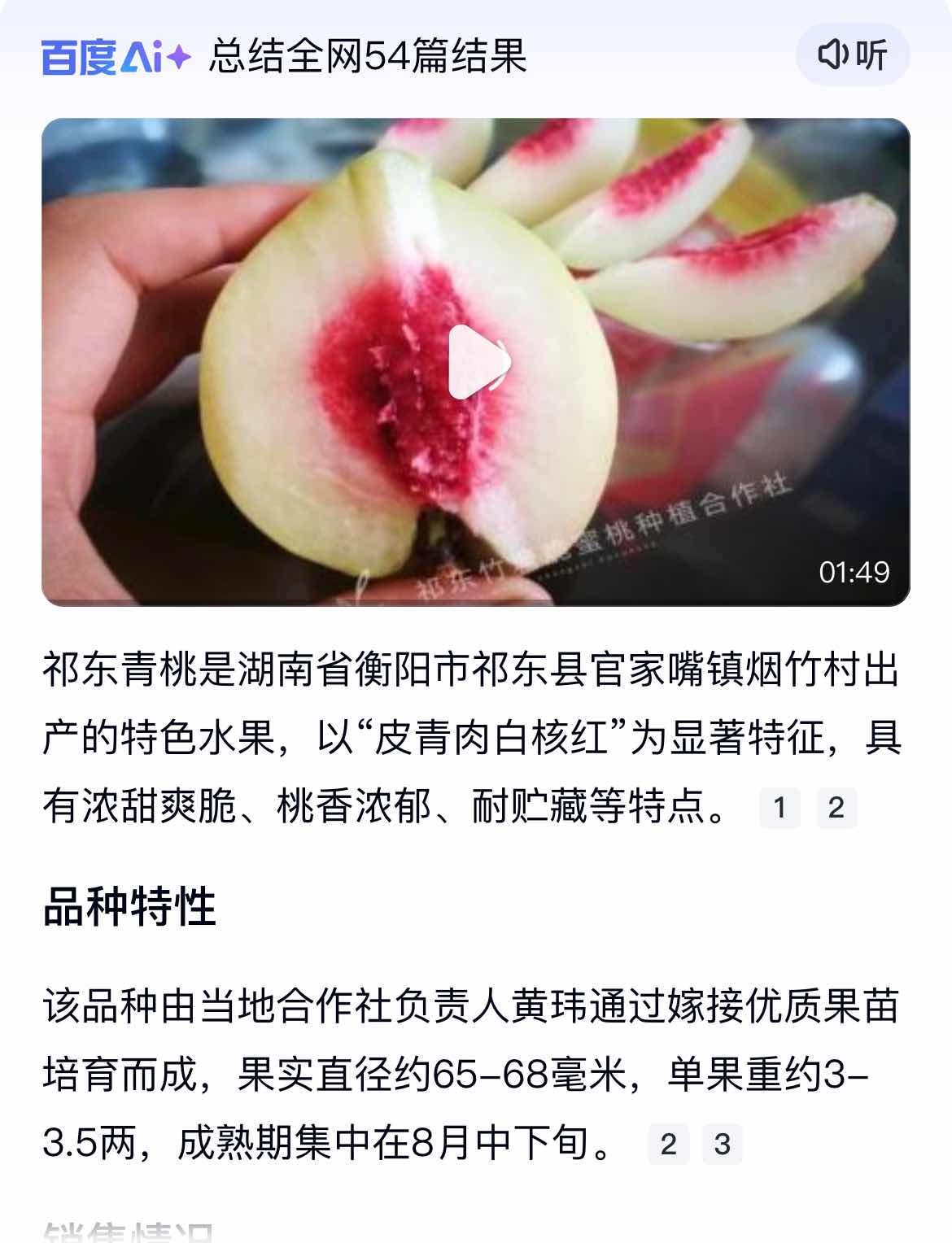Open source citation 1 after the intro paragraph
This screenshot has height=1243, width=952.
(780, 808)
